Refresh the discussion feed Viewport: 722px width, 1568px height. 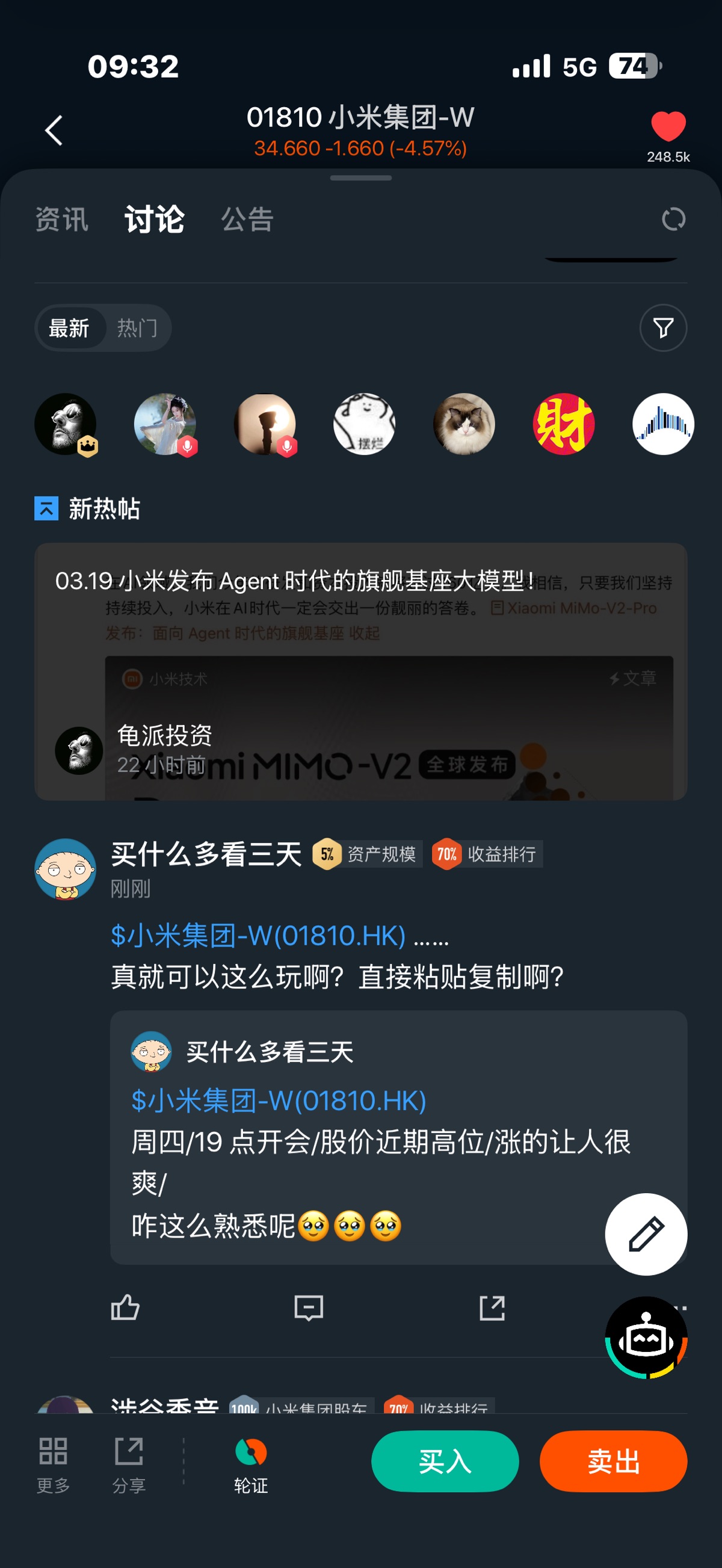[x=673, y=219]
